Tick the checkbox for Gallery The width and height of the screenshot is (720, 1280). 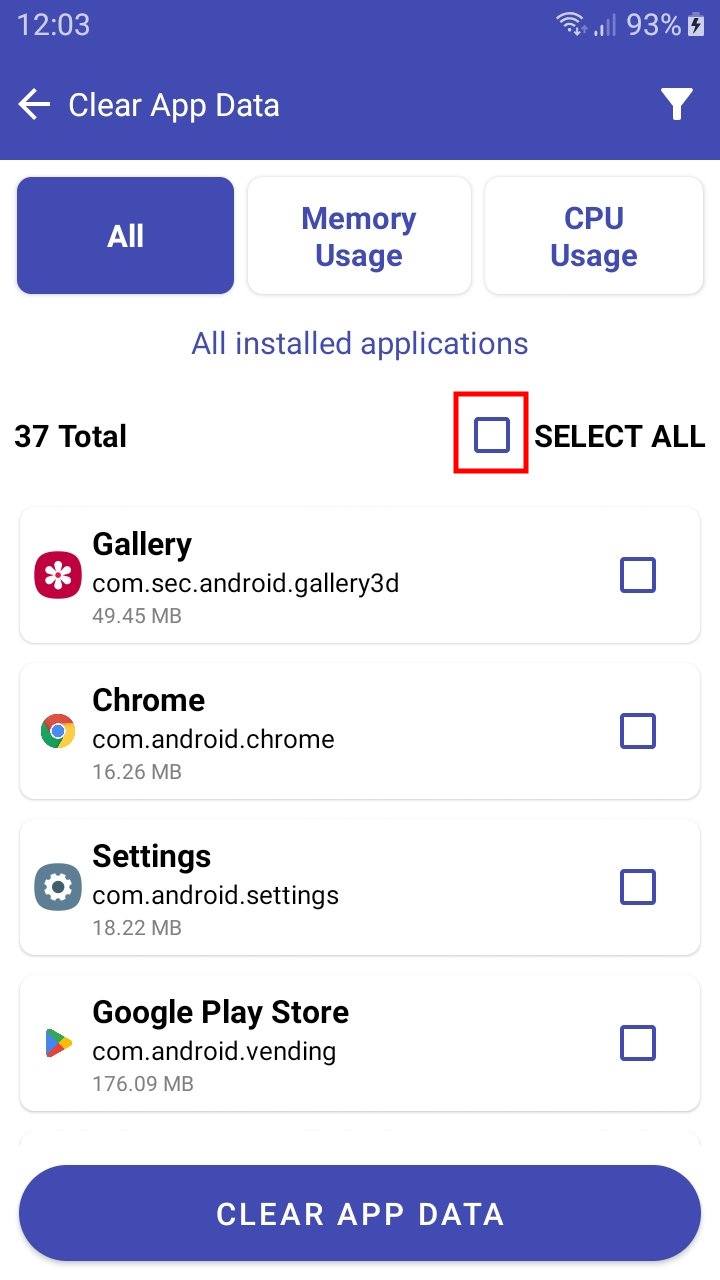(638, 576)
